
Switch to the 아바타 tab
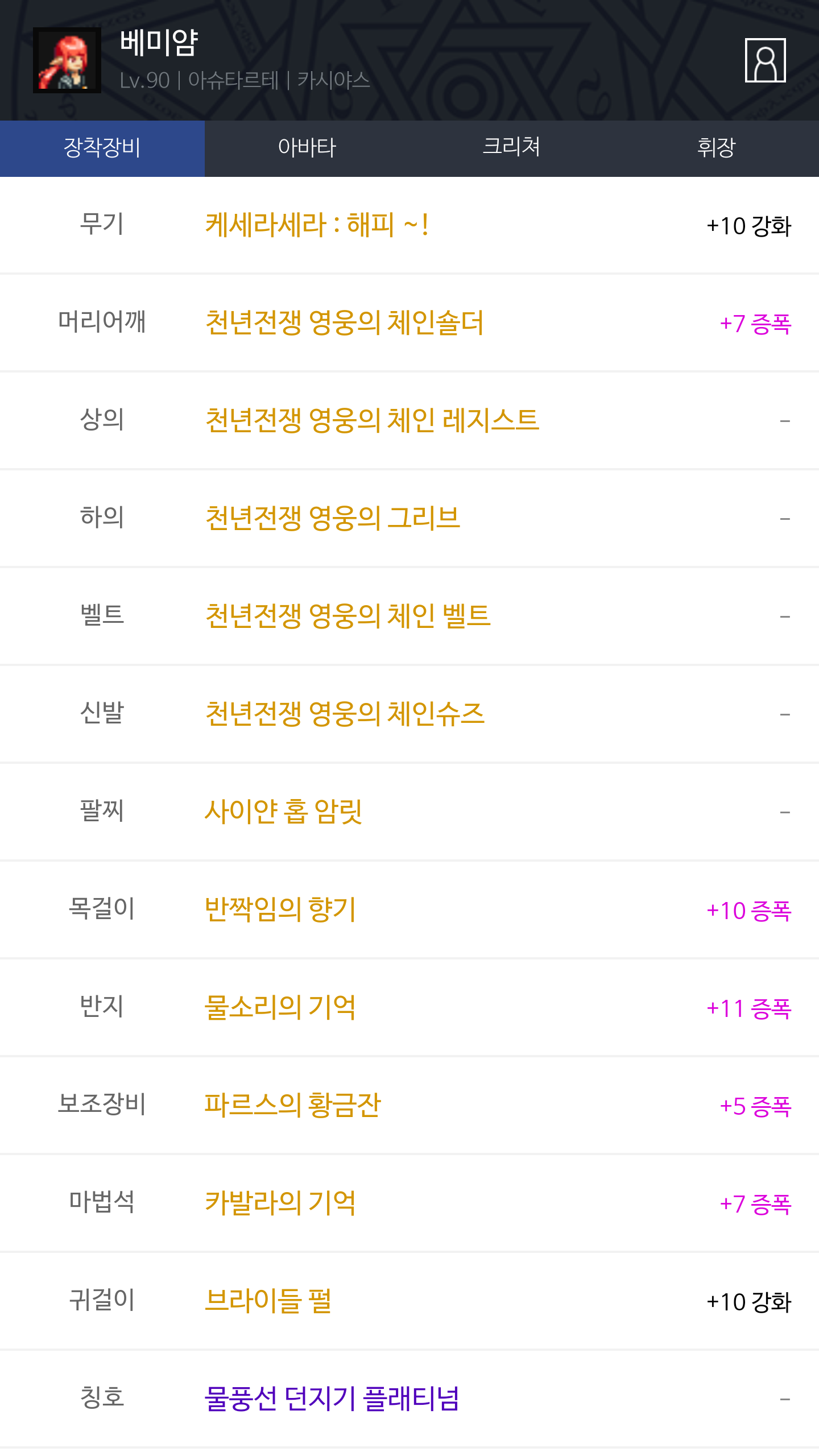(x=307, y=148)
